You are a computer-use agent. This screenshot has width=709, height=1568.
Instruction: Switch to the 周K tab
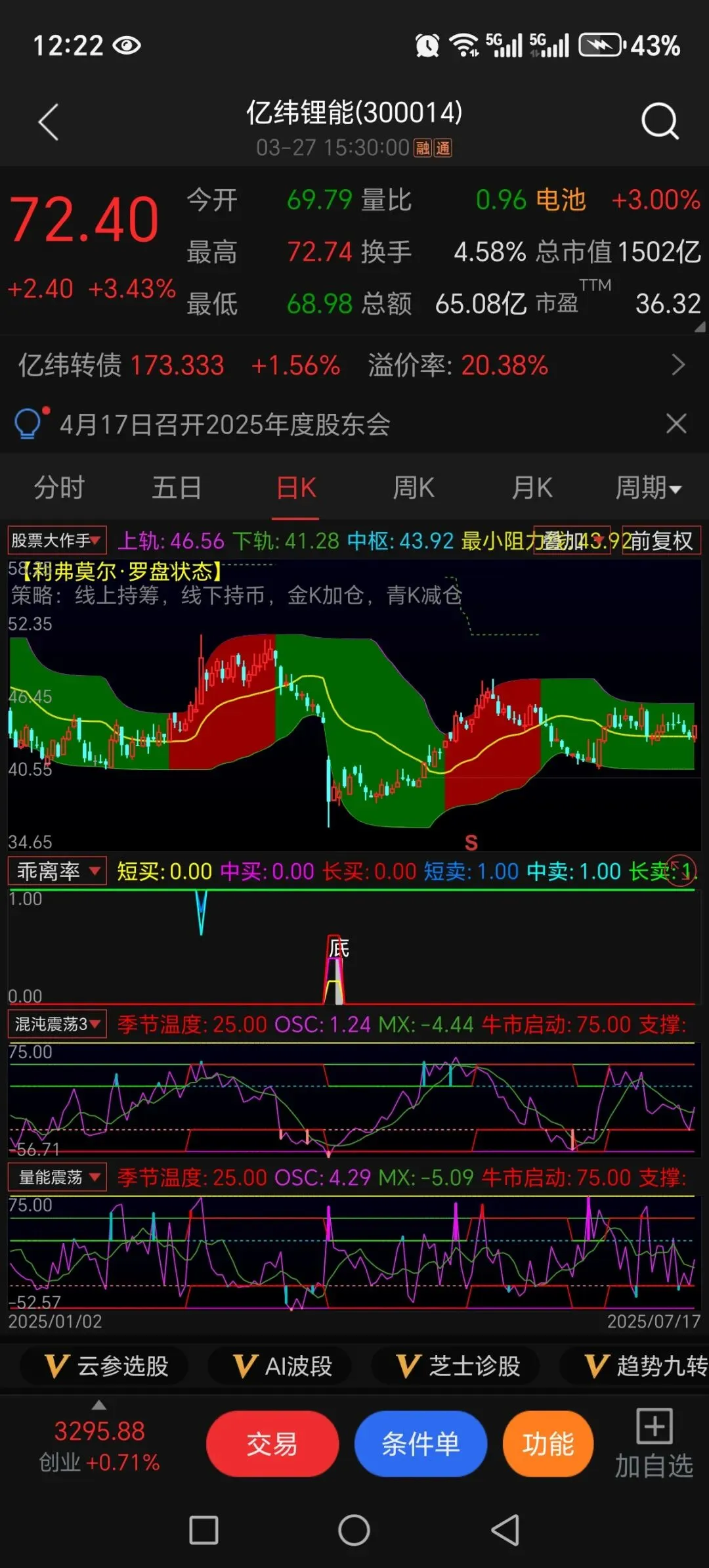(x=414, y=487)
